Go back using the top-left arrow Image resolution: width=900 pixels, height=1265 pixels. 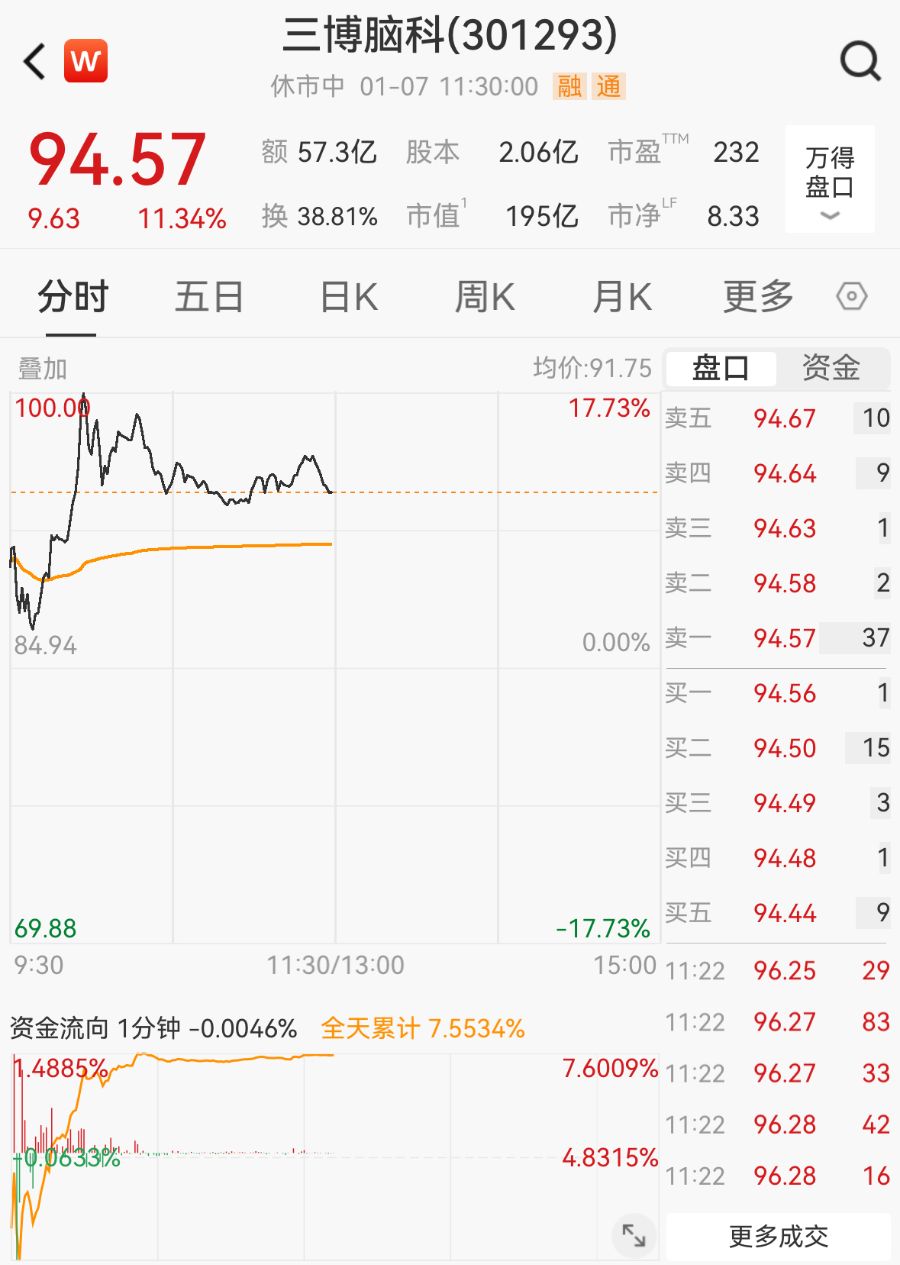pyautogui.click(x=35, y=62)
